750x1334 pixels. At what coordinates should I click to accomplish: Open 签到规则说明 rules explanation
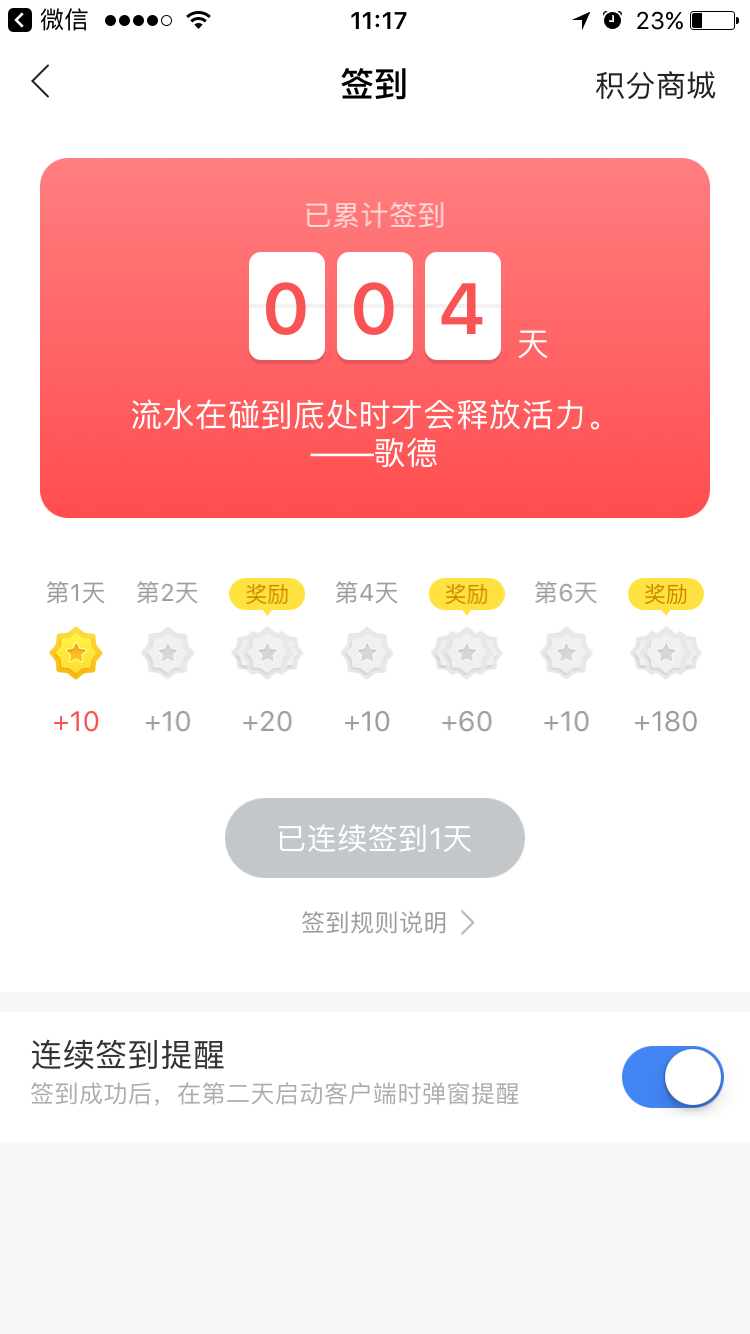pyautogui.click(x=388, y=922)
